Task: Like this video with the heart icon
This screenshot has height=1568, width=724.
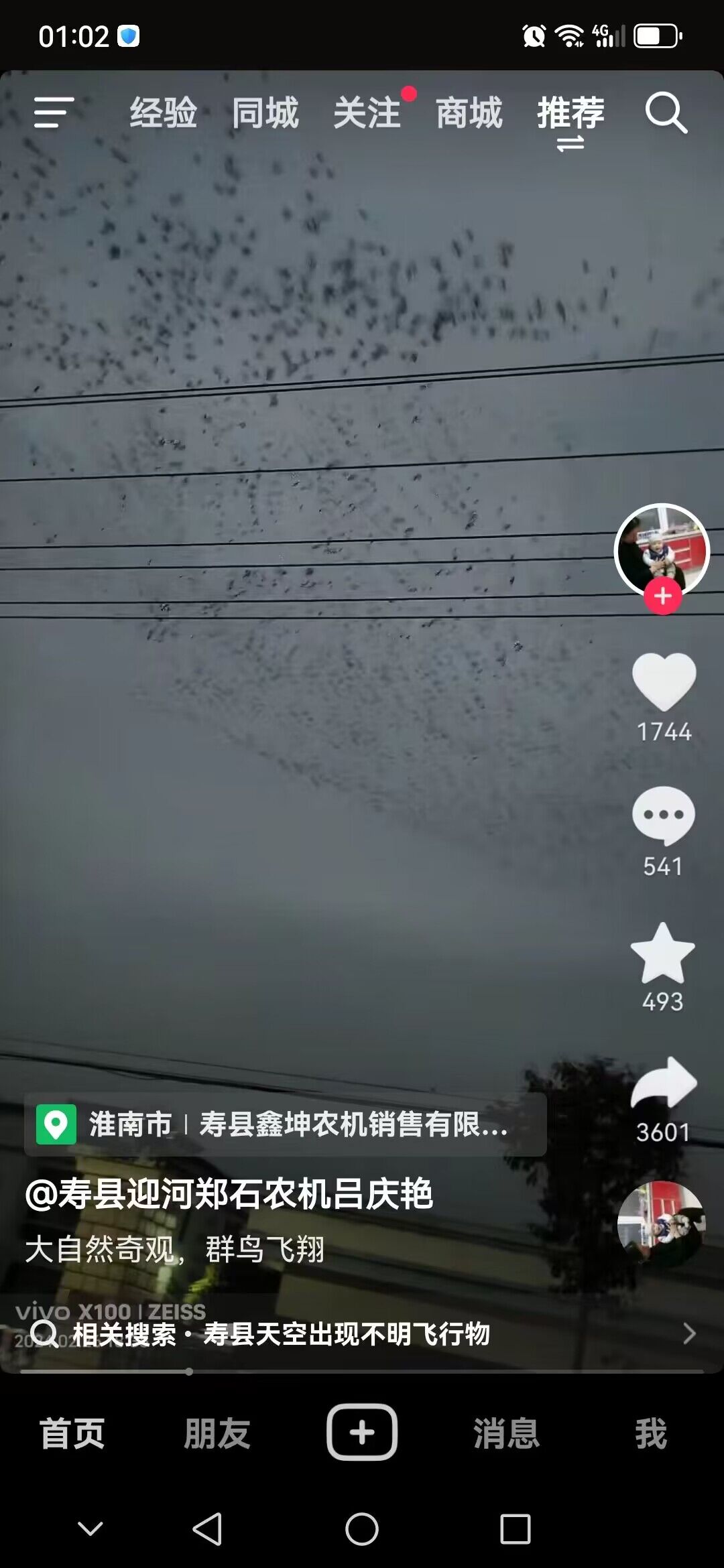Action: coord(664,682)
